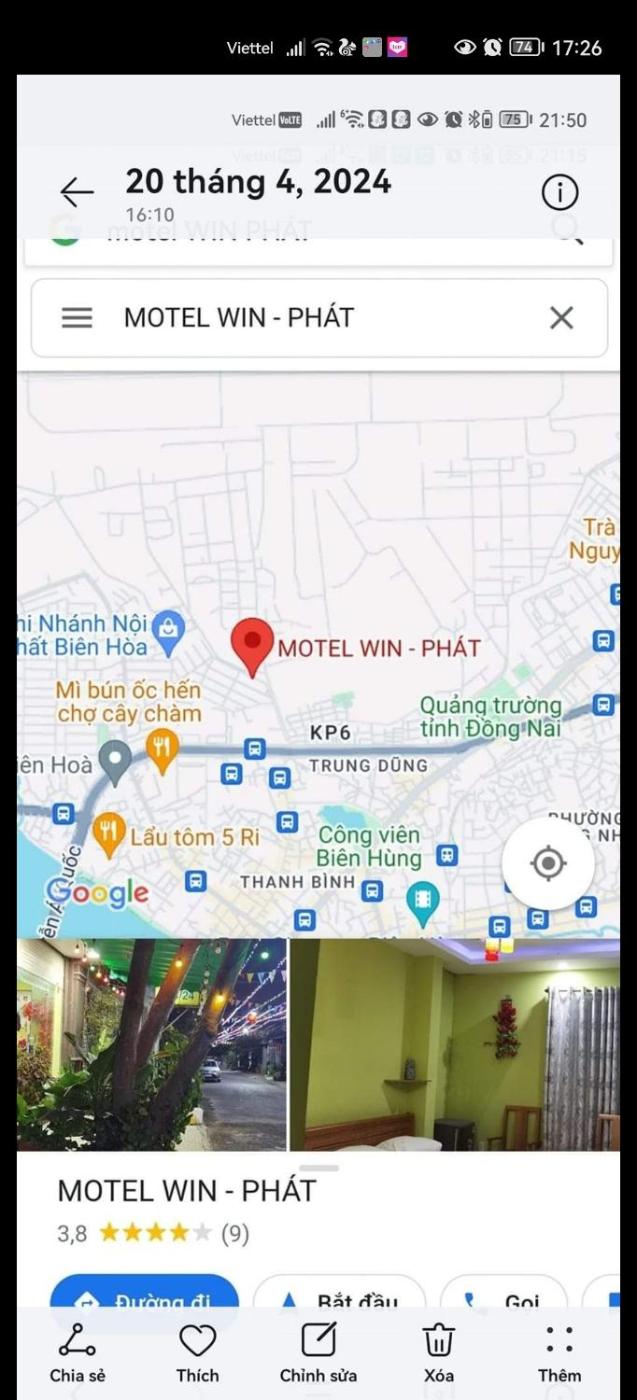Screen dimensions: 637x1400
Task: Mark the photo as favorite with Thích
Action: [197, 1353]
